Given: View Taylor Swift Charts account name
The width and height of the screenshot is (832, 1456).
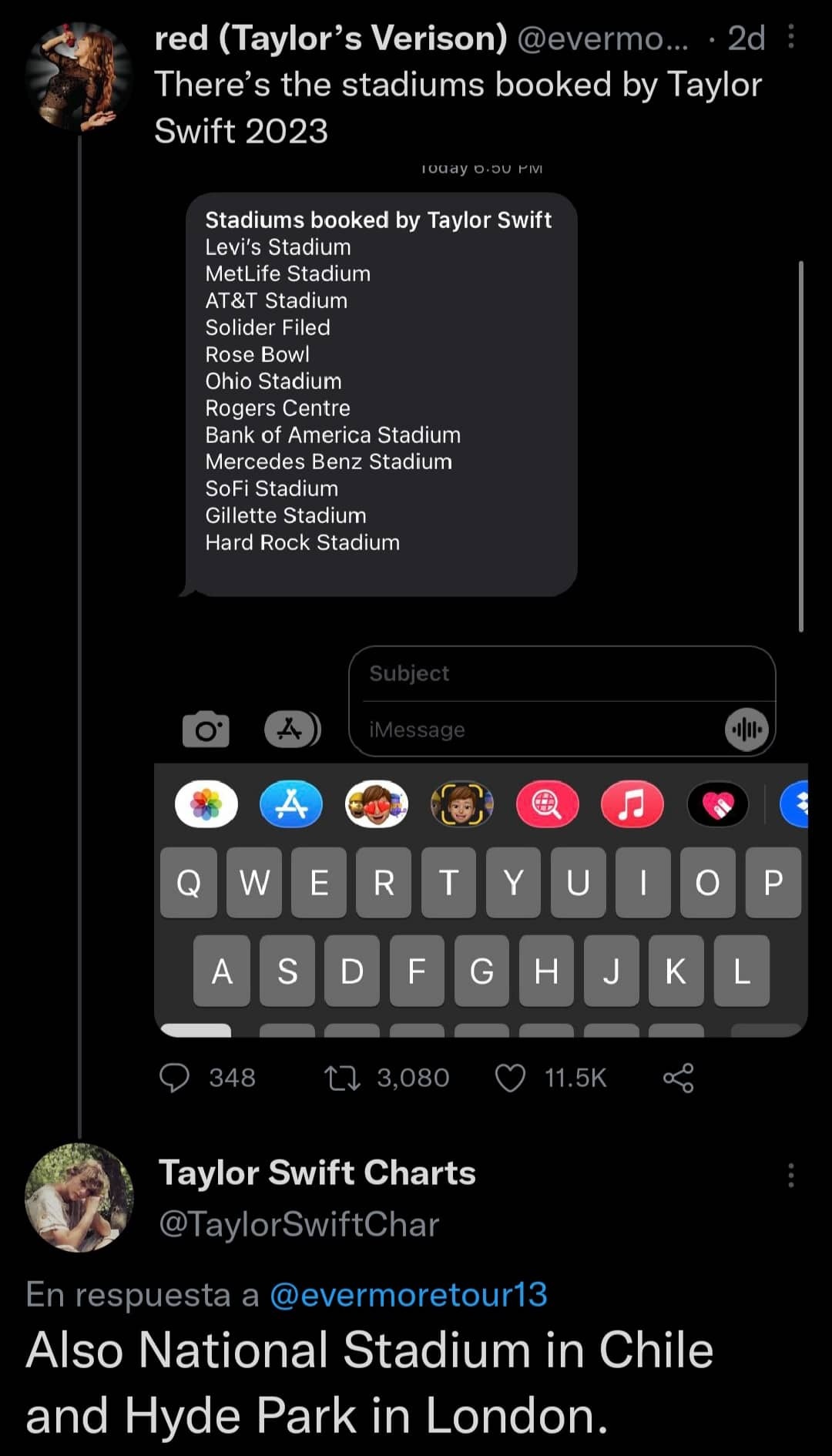Looking at the screenshot, I should 317,1173.
